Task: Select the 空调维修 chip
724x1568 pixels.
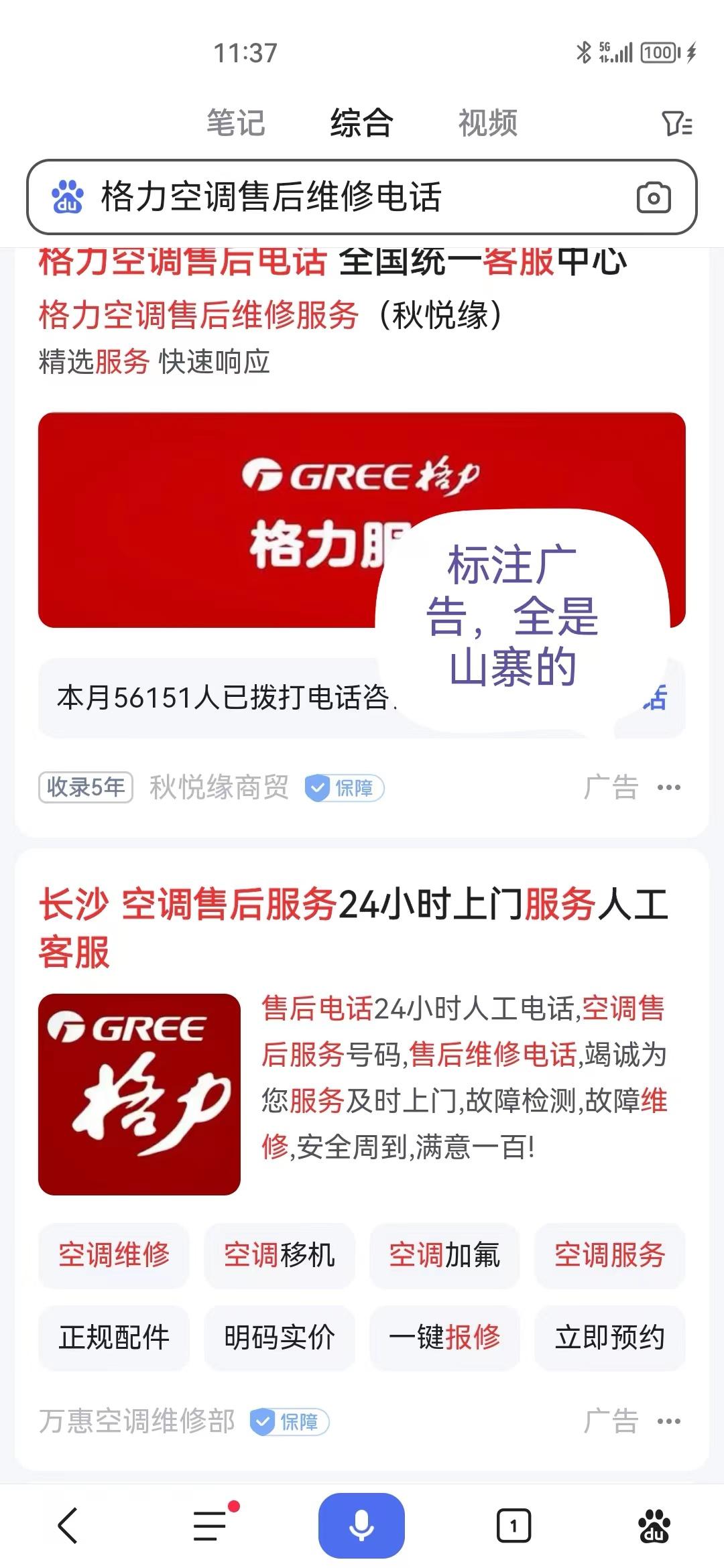Action: [x=114, y=1255]
